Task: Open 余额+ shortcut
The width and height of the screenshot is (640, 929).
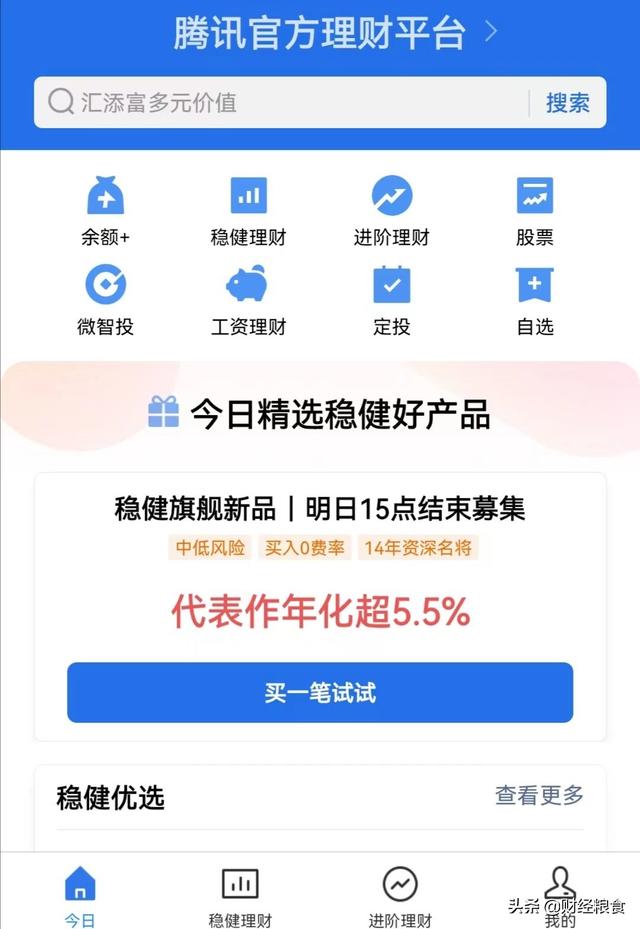Action: 105,210
